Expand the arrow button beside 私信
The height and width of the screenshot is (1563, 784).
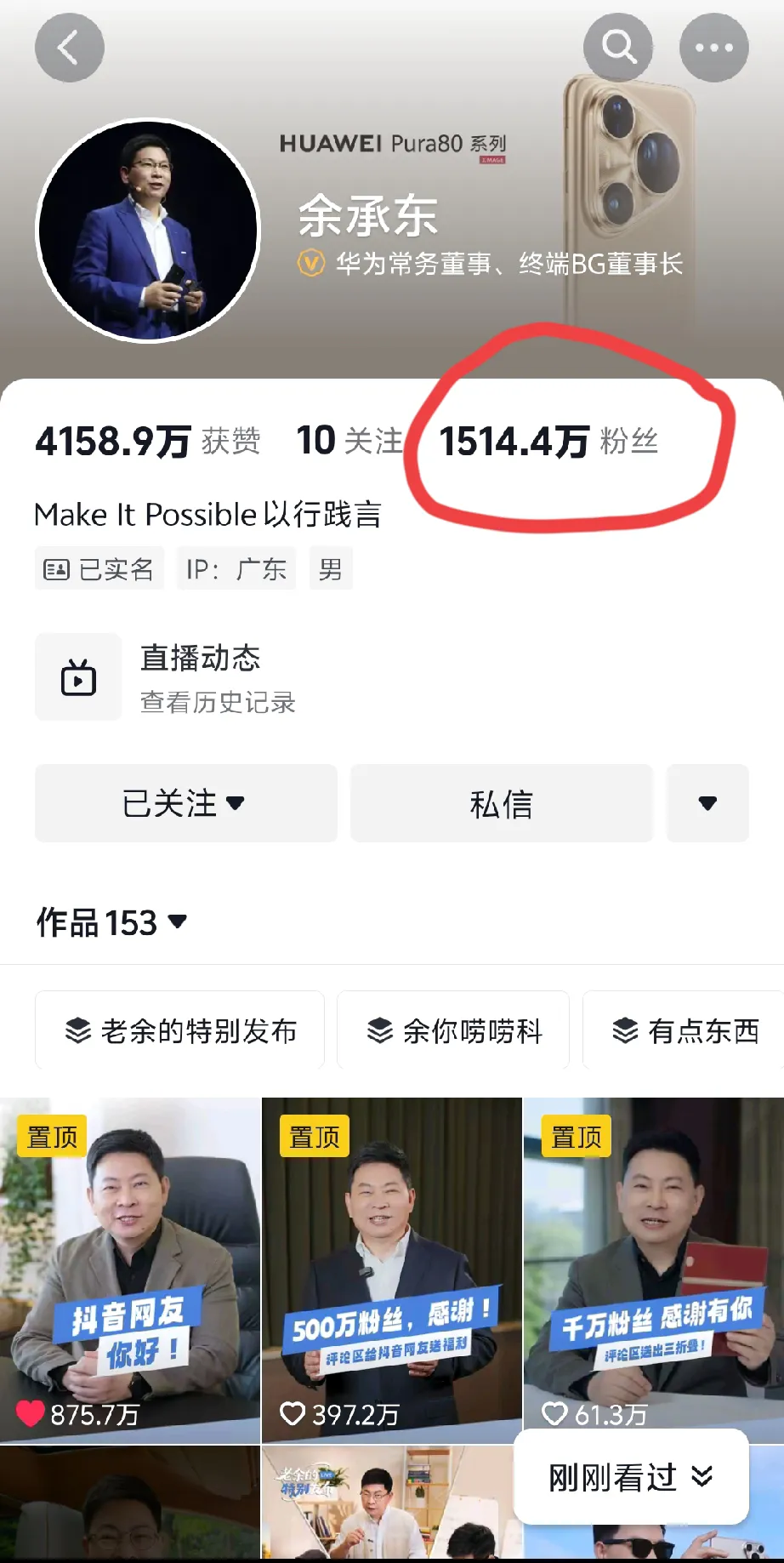coord(707,803)
